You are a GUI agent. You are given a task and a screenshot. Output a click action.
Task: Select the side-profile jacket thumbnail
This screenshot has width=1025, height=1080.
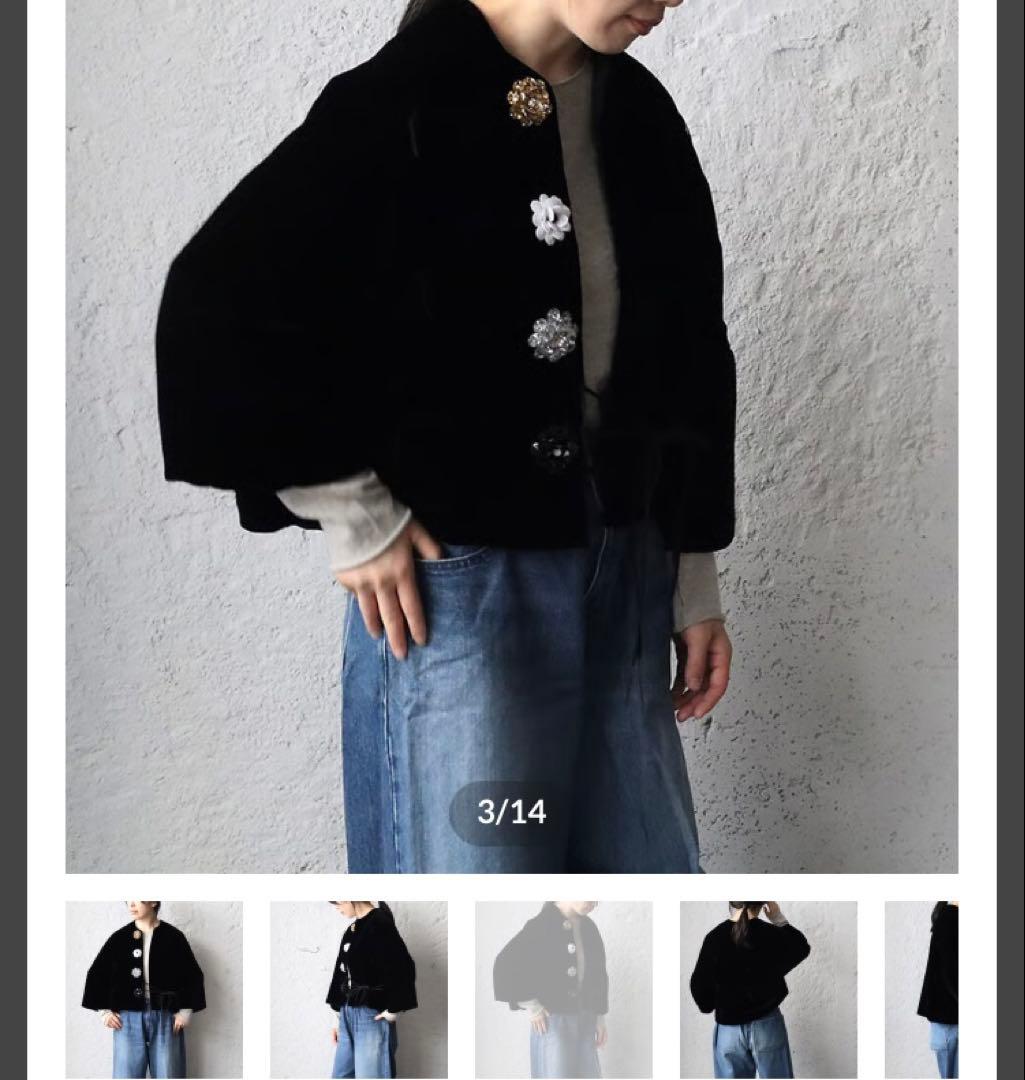pyautogui.click(x=359, y=990)
